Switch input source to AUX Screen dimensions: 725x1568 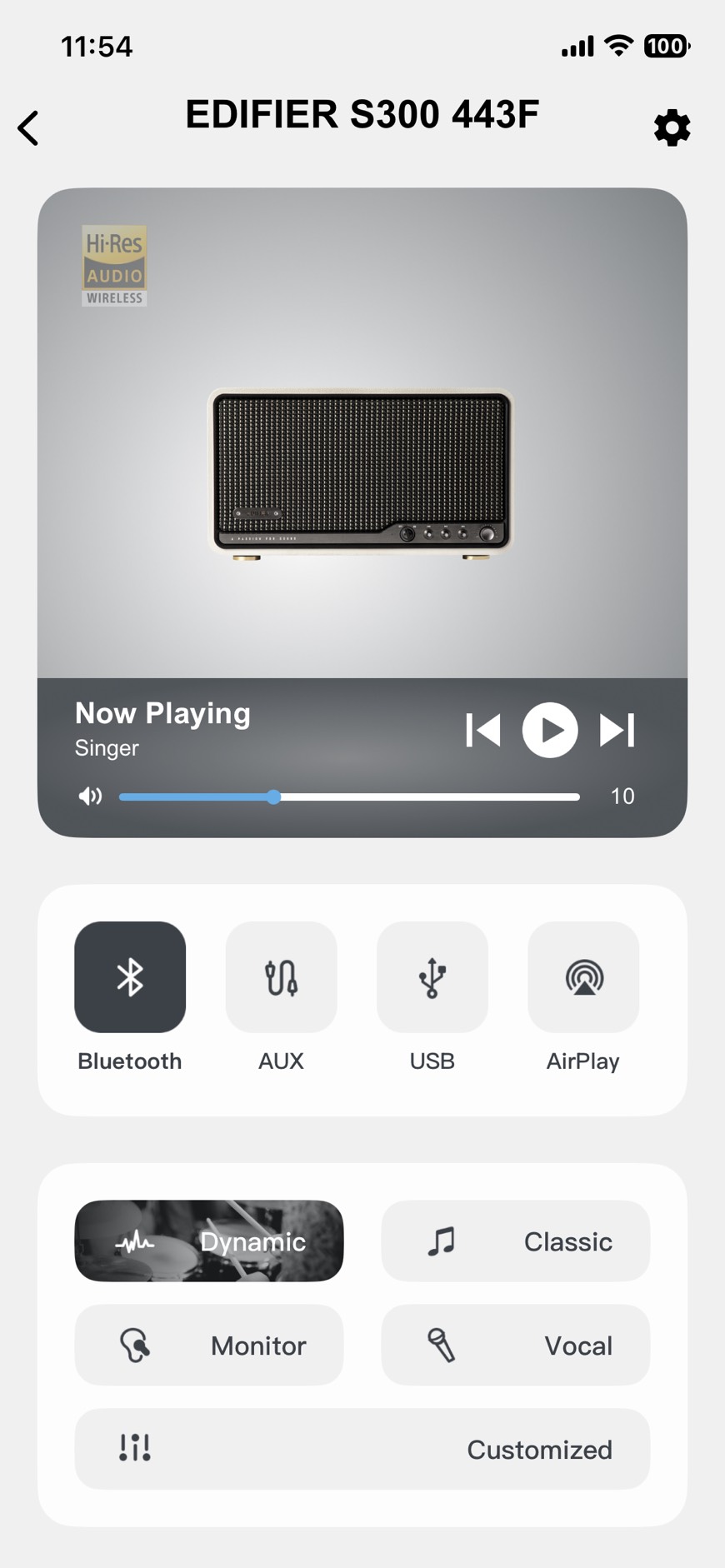pos(281,977)
